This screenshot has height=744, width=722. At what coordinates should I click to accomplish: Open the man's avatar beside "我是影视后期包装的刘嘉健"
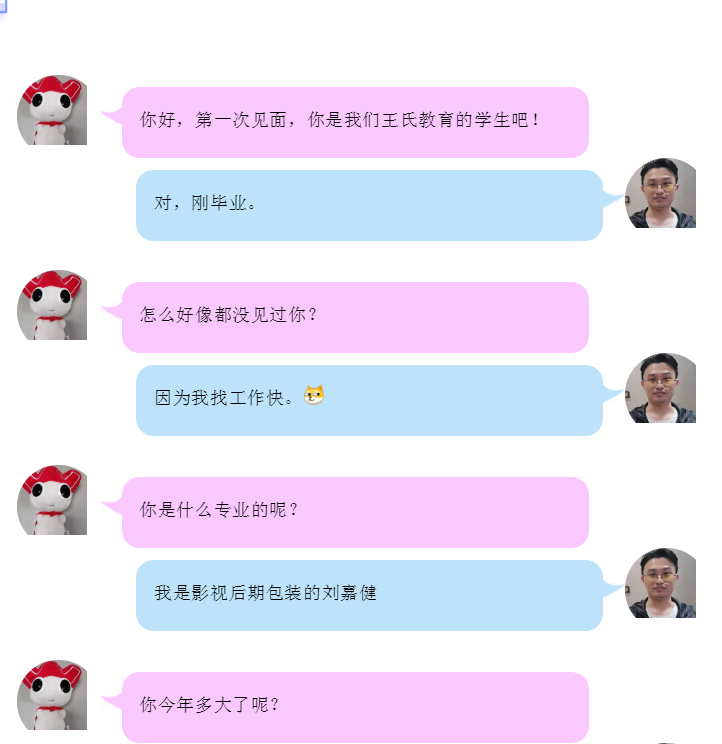coord(660,583)
